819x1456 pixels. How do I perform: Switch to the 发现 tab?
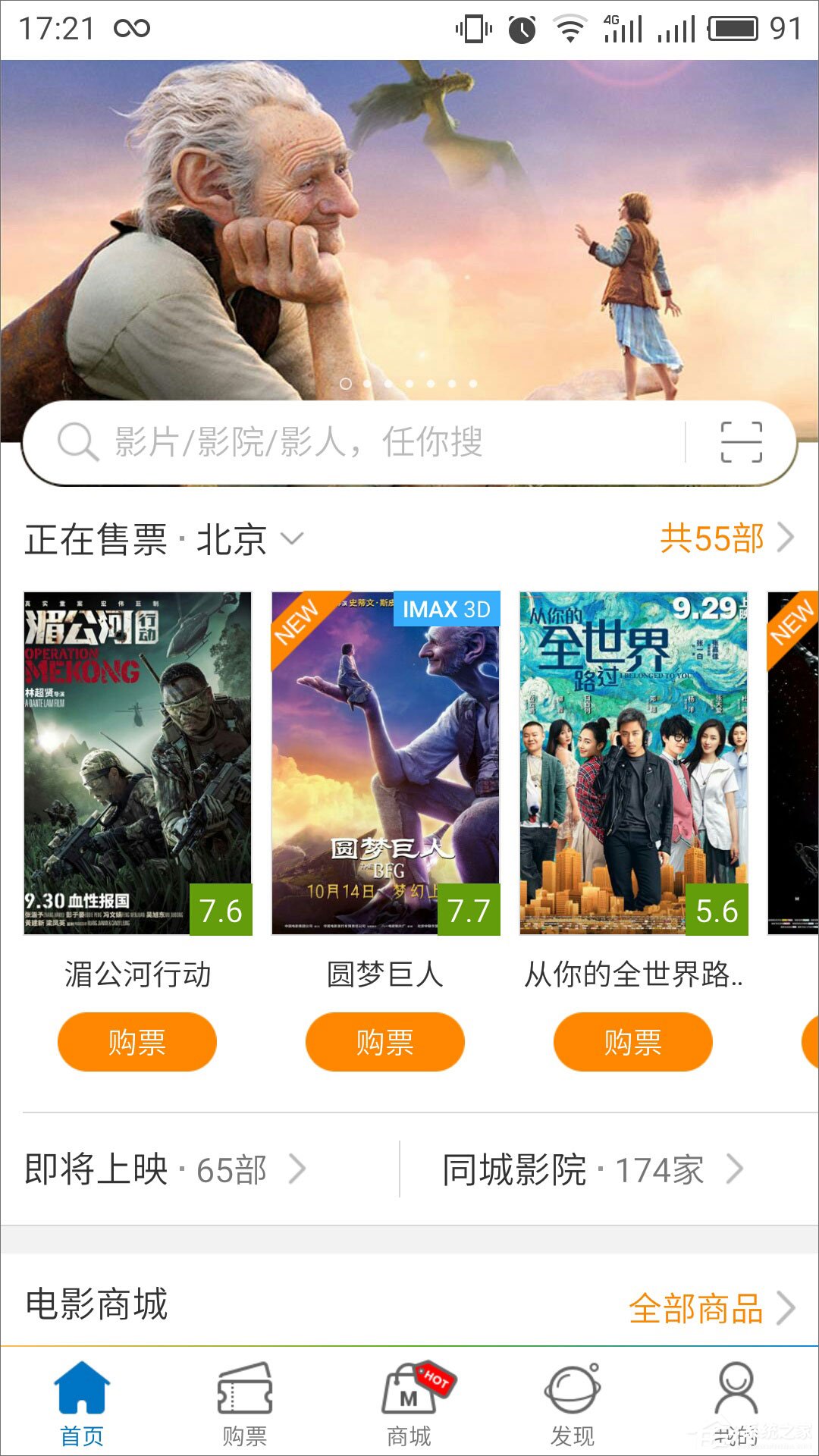[x=573, y=1403]
